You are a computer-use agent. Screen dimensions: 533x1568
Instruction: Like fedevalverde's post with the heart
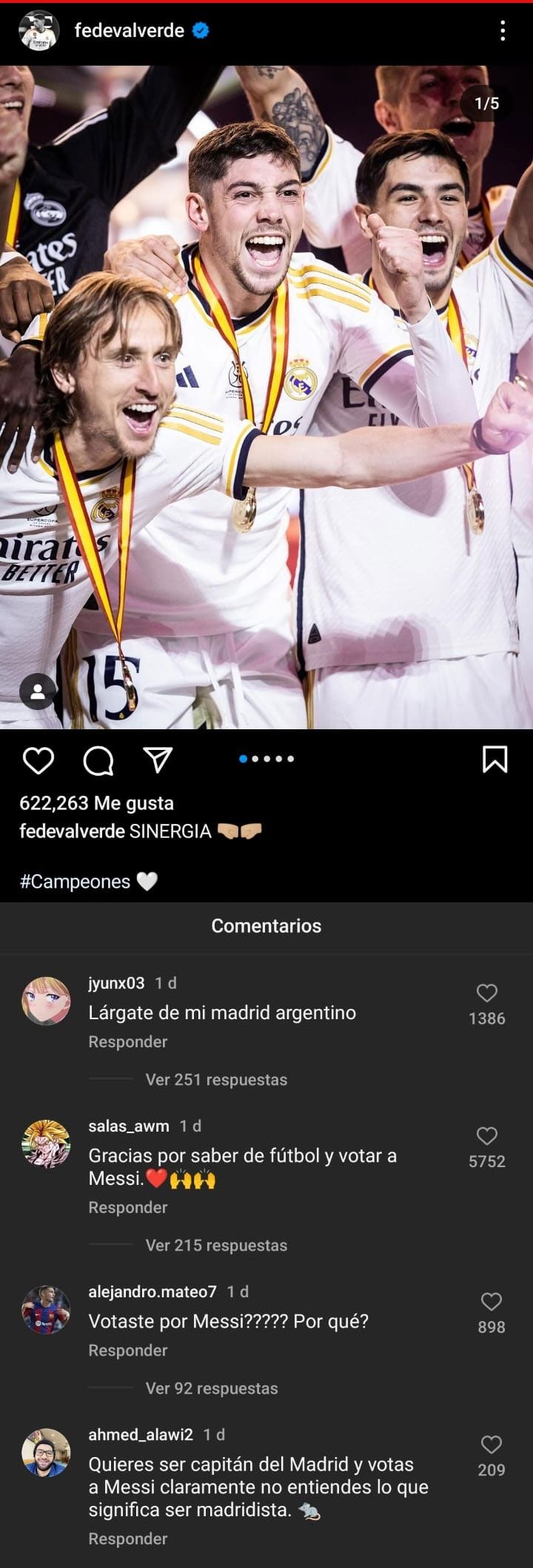click(x=38, y=760)
